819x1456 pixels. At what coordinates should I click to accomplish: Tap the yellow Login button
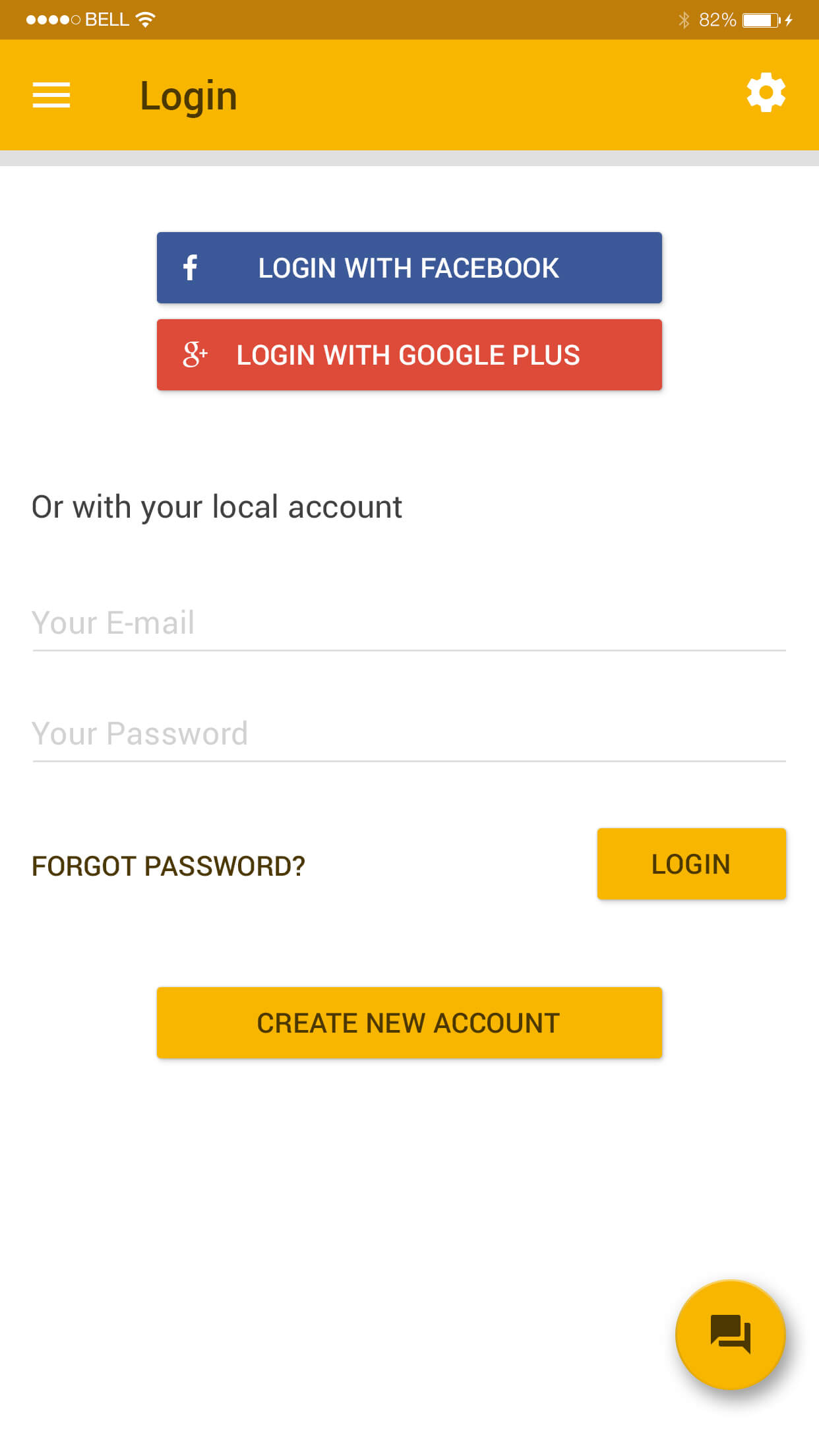click(691, 864)
